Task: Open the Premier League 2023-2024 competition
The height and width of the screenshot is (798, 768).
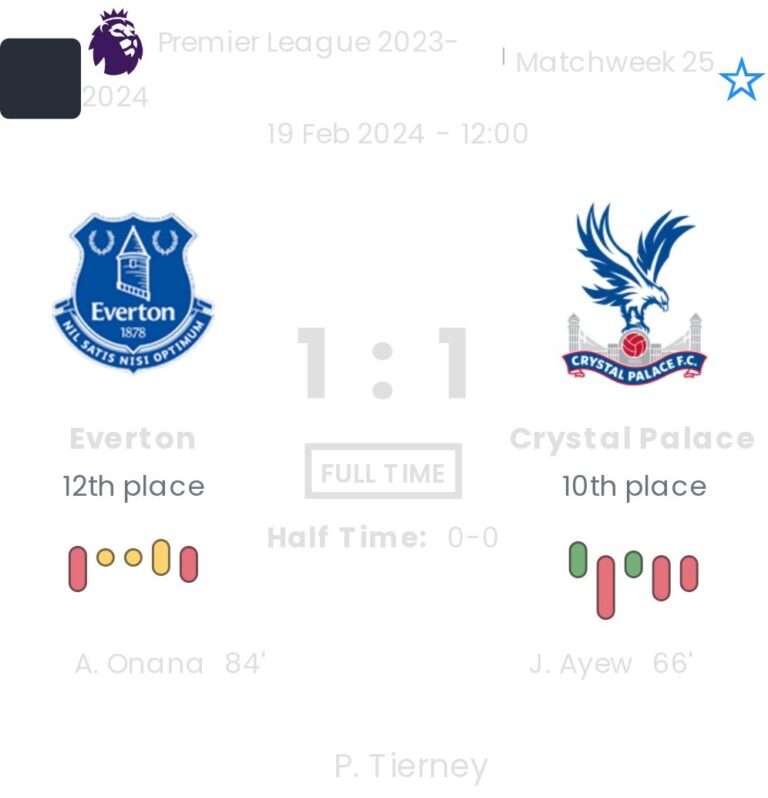Action: click(x=307, y=43)
